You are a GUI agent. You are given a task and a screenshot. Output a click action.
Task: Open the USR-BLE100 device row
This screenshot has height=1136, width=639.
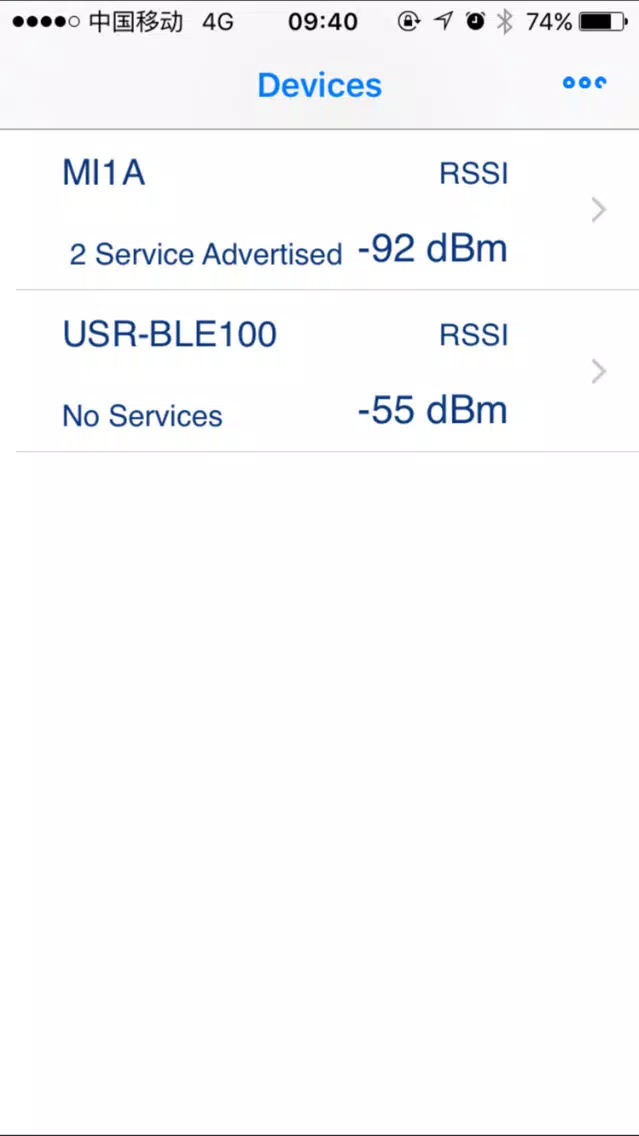pos(320,371)
